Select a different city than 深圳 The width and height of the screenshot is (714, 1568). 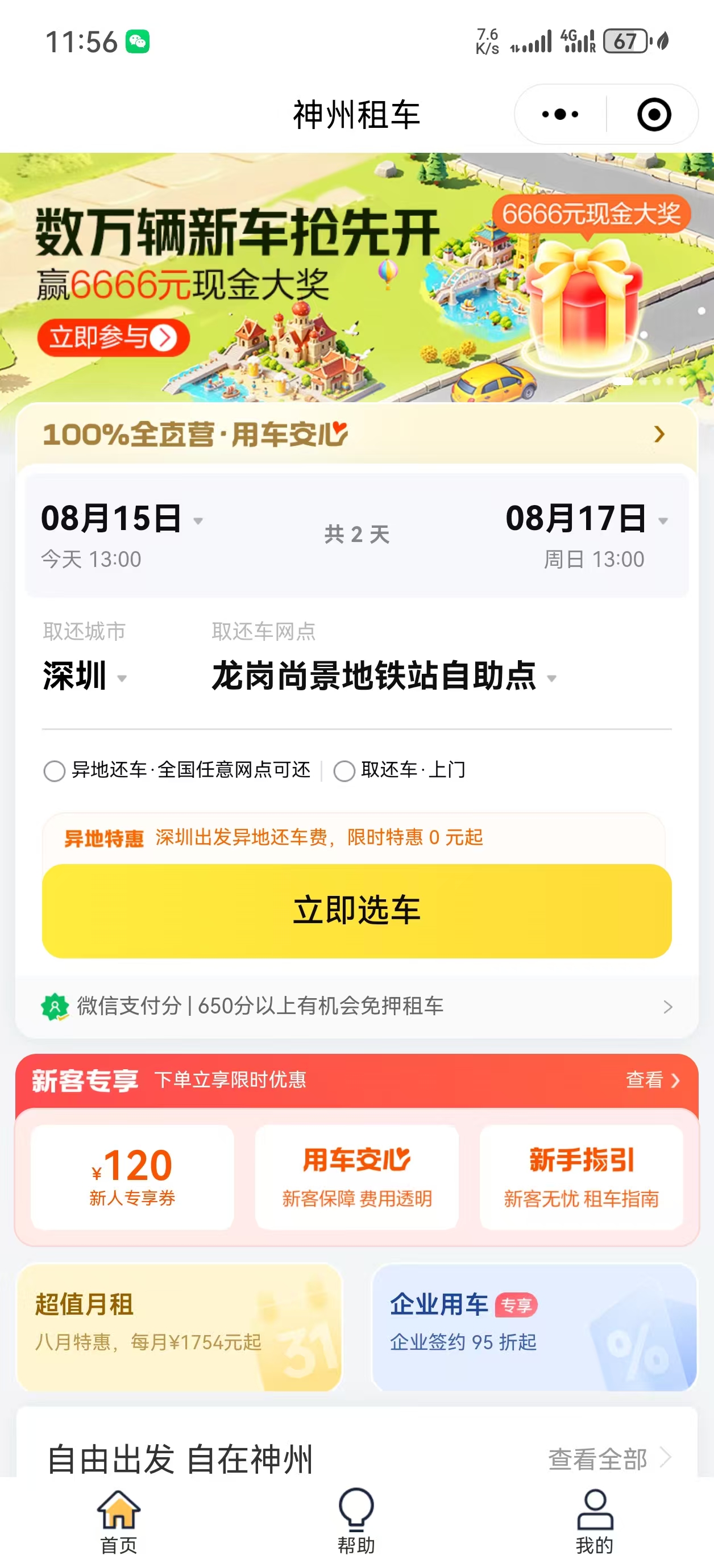coord(84,676)
